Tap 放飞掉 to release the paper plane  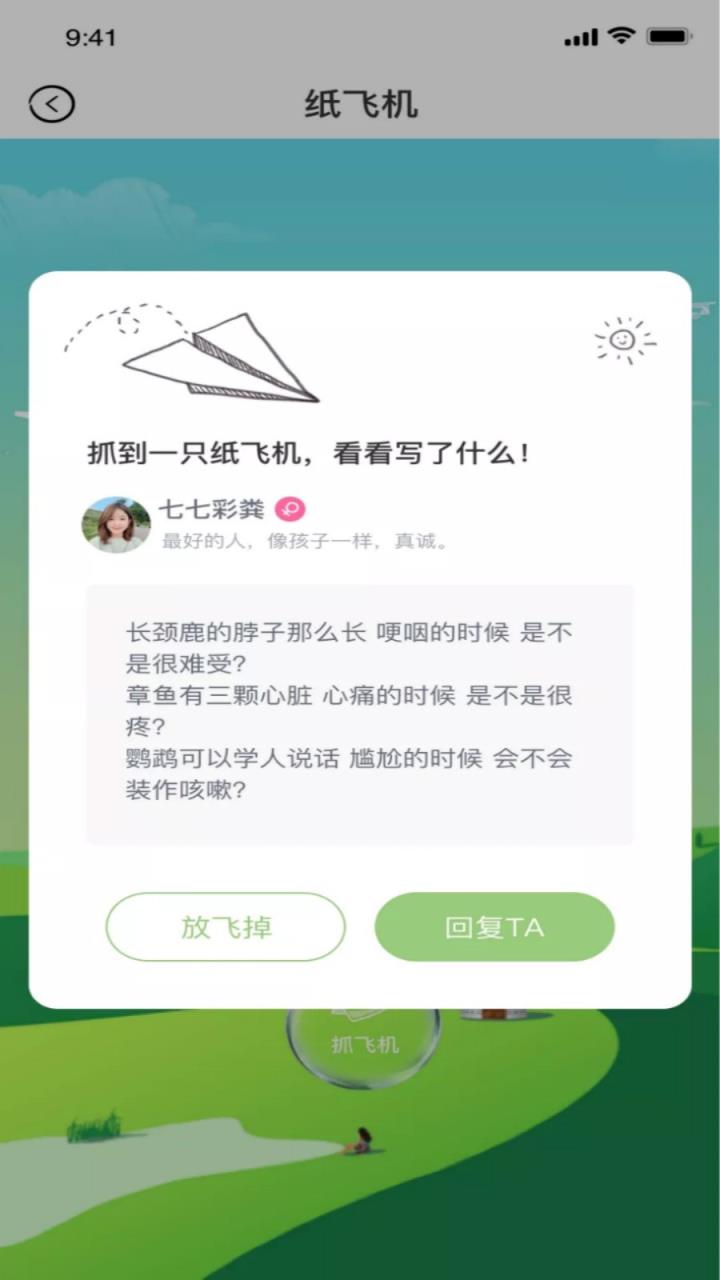(224, 927)
